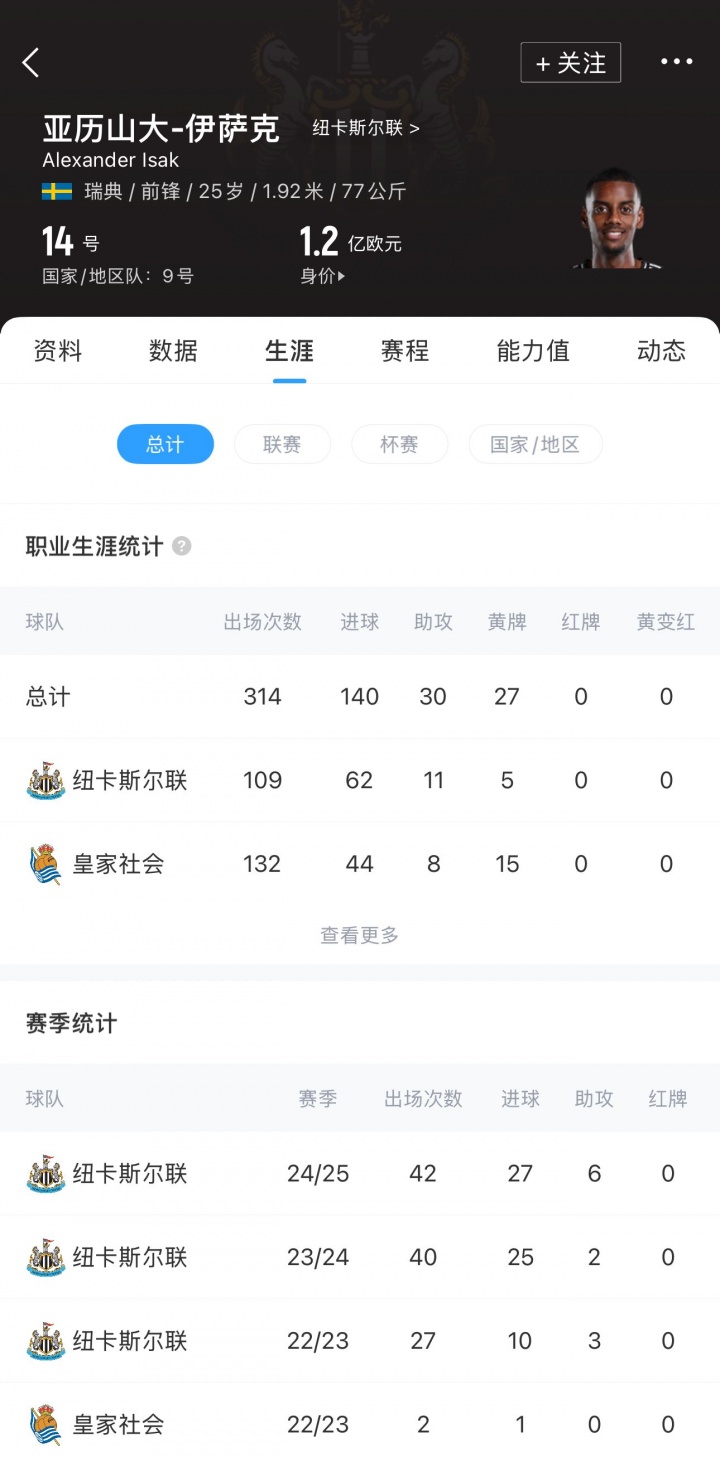Filter career stats by 联赛

[282, 444]
